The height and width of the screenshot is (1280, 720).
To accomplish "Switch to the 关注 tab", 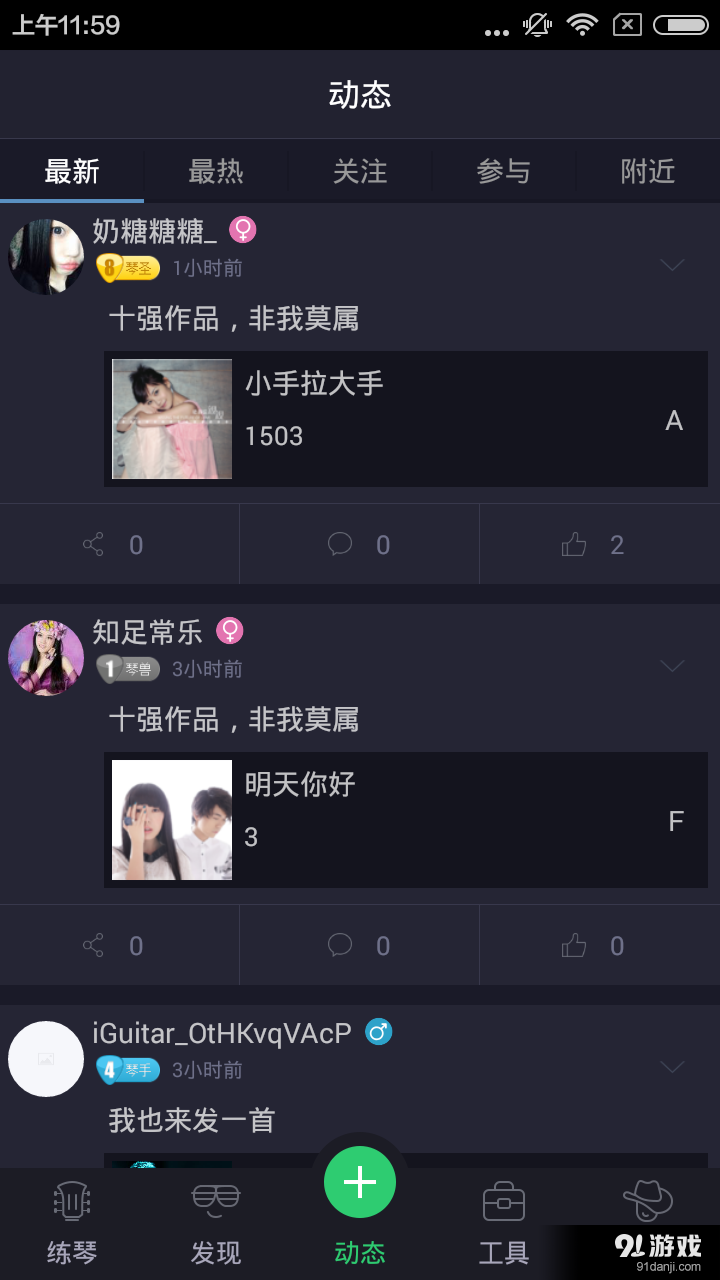I will pos(360,172).
